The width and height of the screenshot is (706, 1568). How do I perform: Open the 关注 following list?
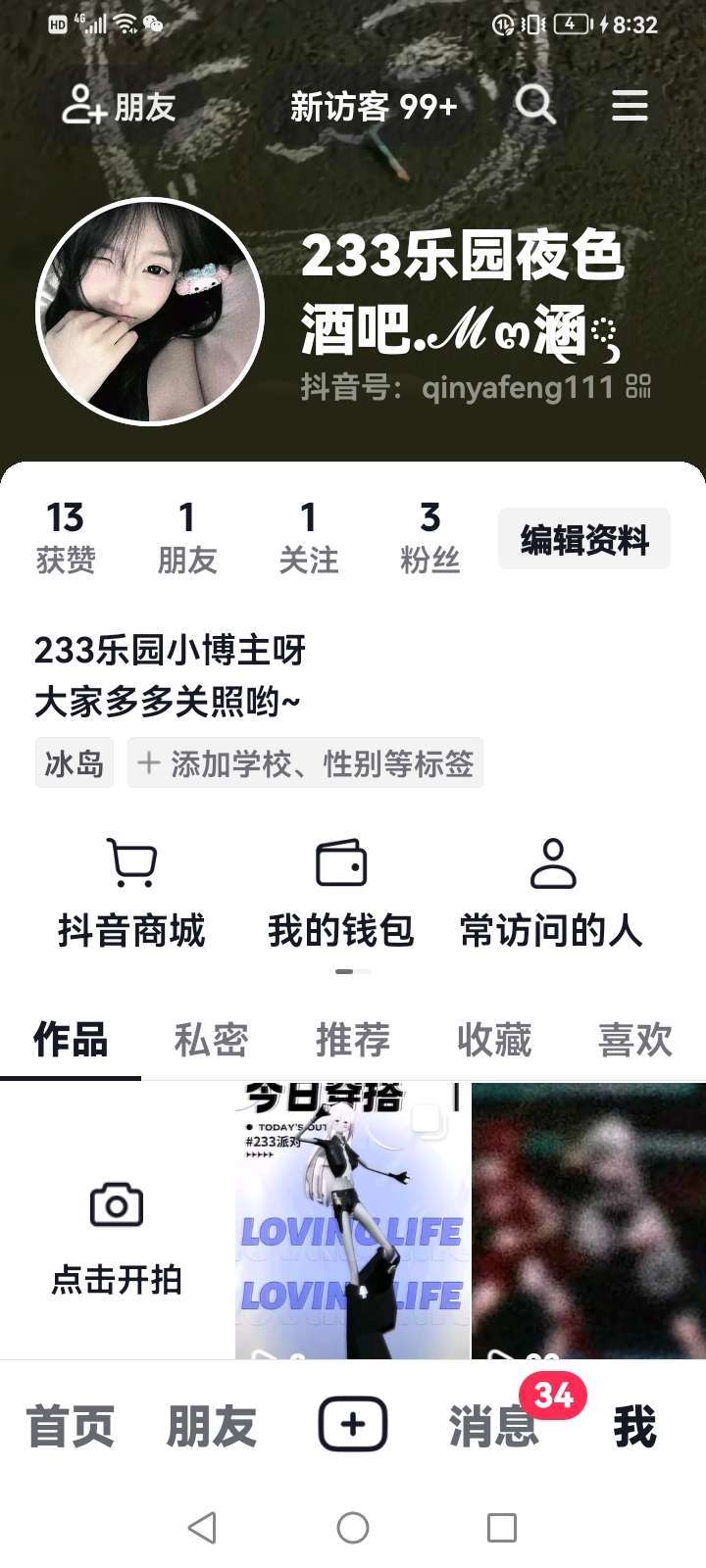click(308, 538)
